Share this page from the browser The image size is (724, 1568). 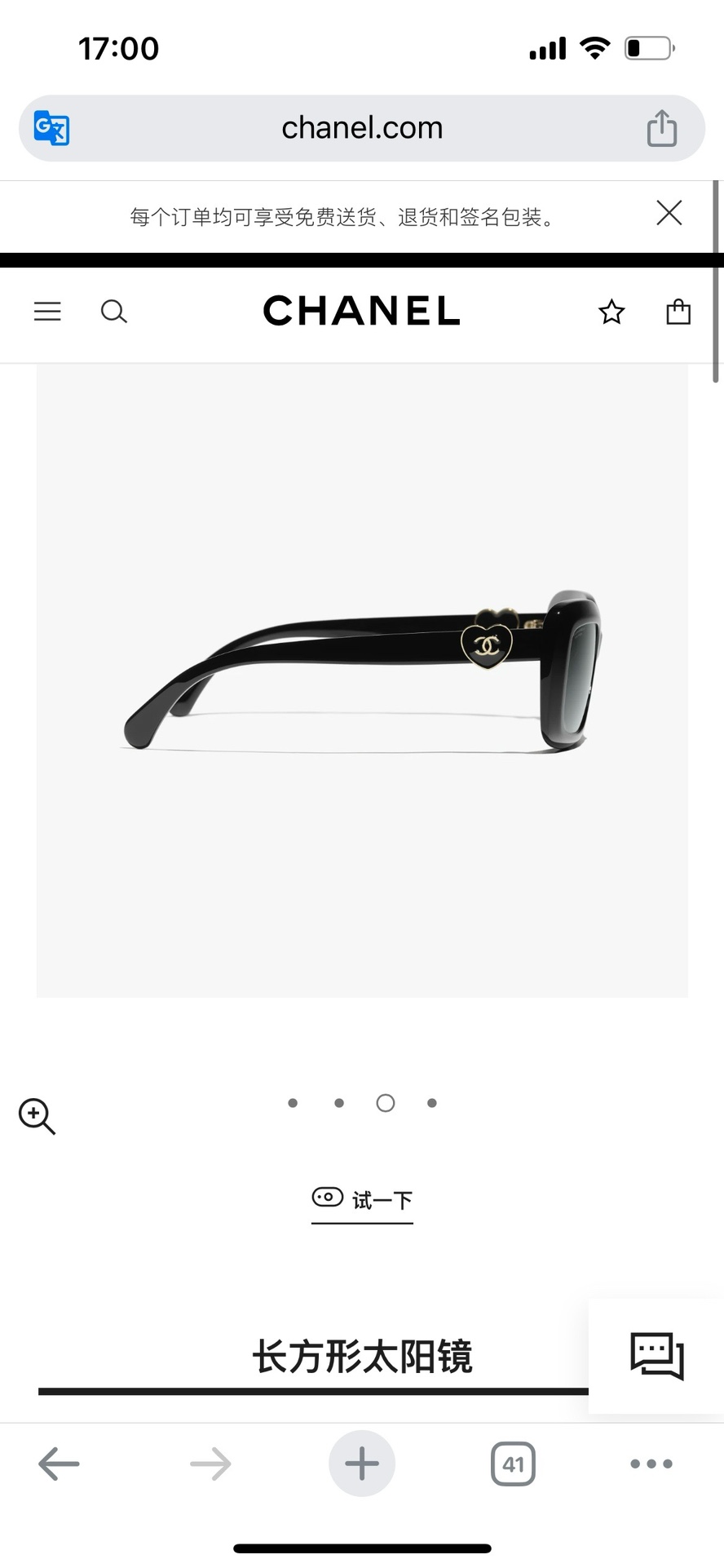point(661,128)
